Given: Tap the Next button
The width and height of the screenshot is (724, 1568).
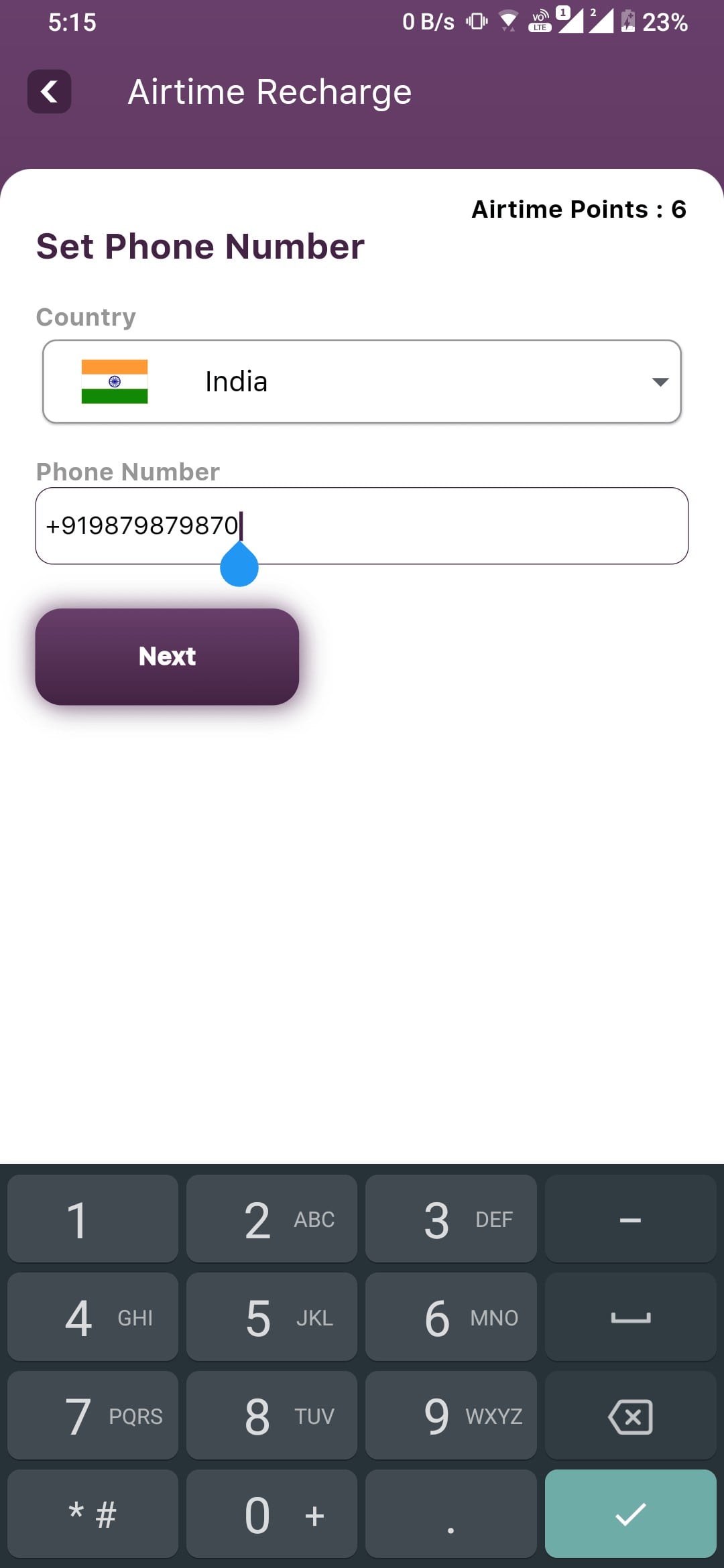Looking at the screenshot, I should click(x=167, y=657).
